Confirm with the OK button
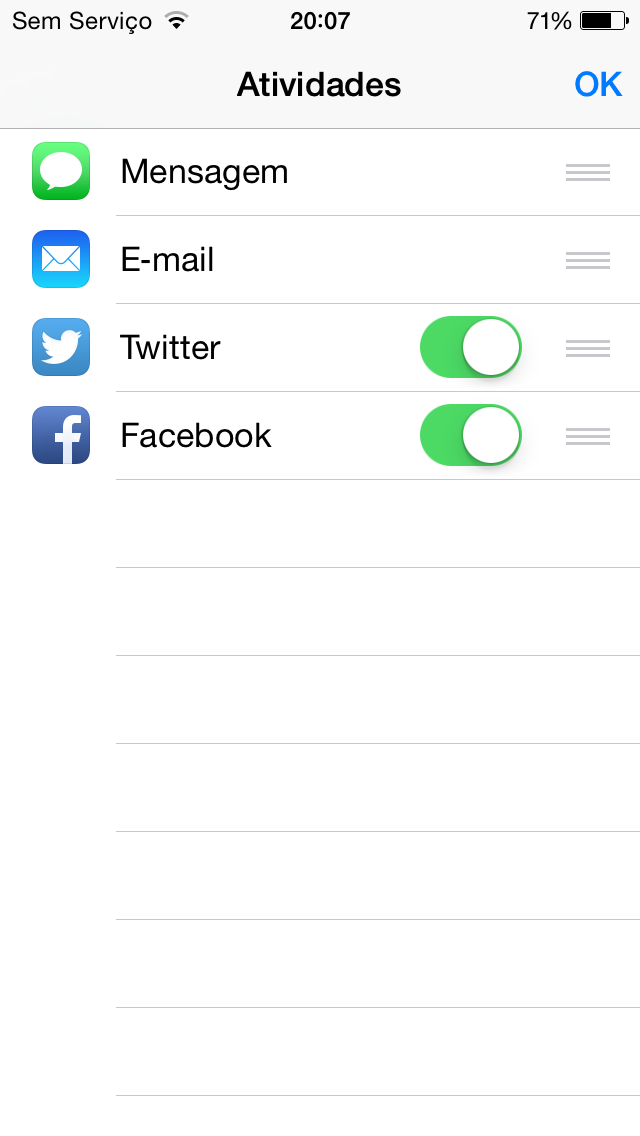This screenshot has height=1136, width=640. pos(598,85)
